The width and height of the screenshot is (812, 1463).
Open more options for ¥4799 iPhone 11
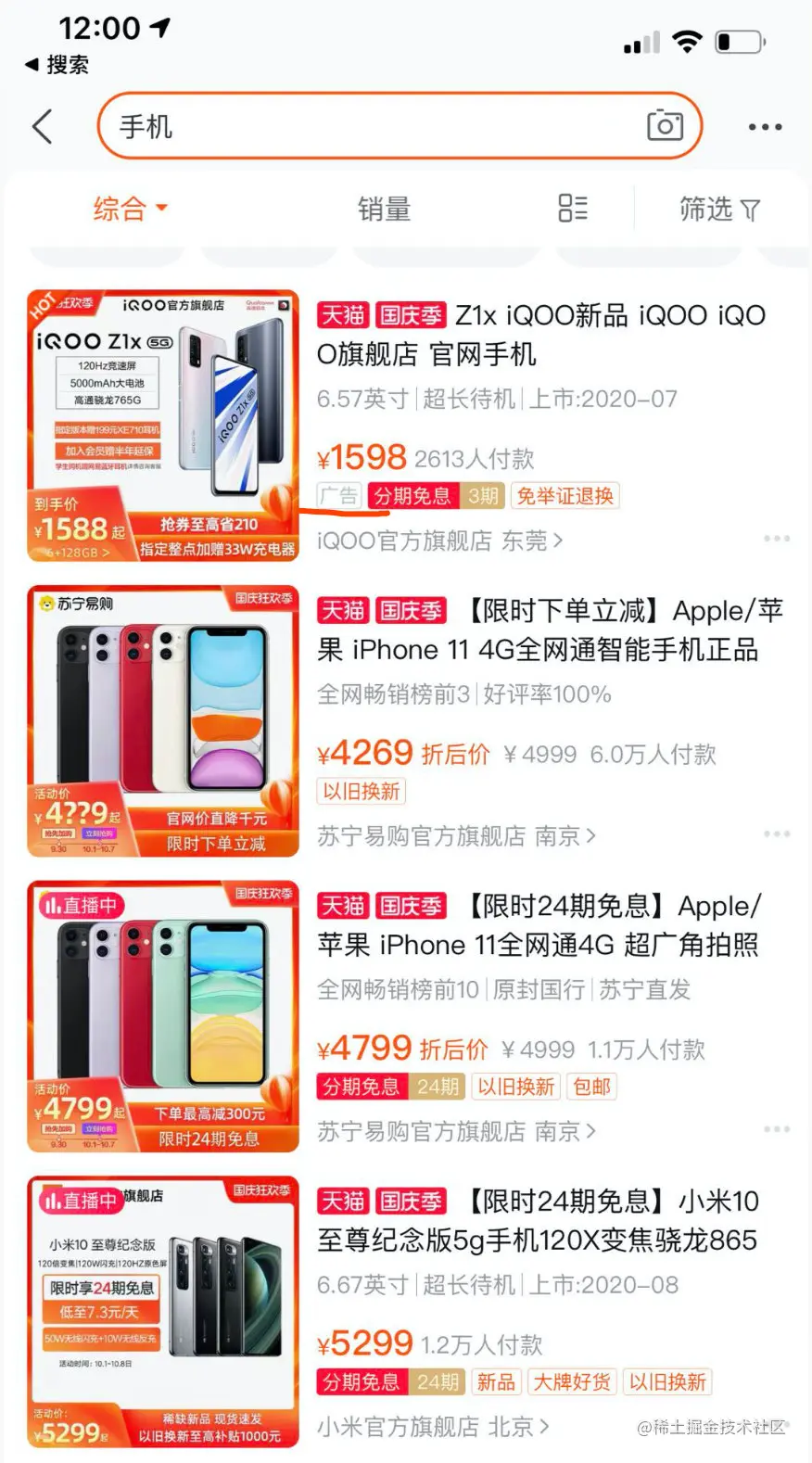tap(776, 1129)
